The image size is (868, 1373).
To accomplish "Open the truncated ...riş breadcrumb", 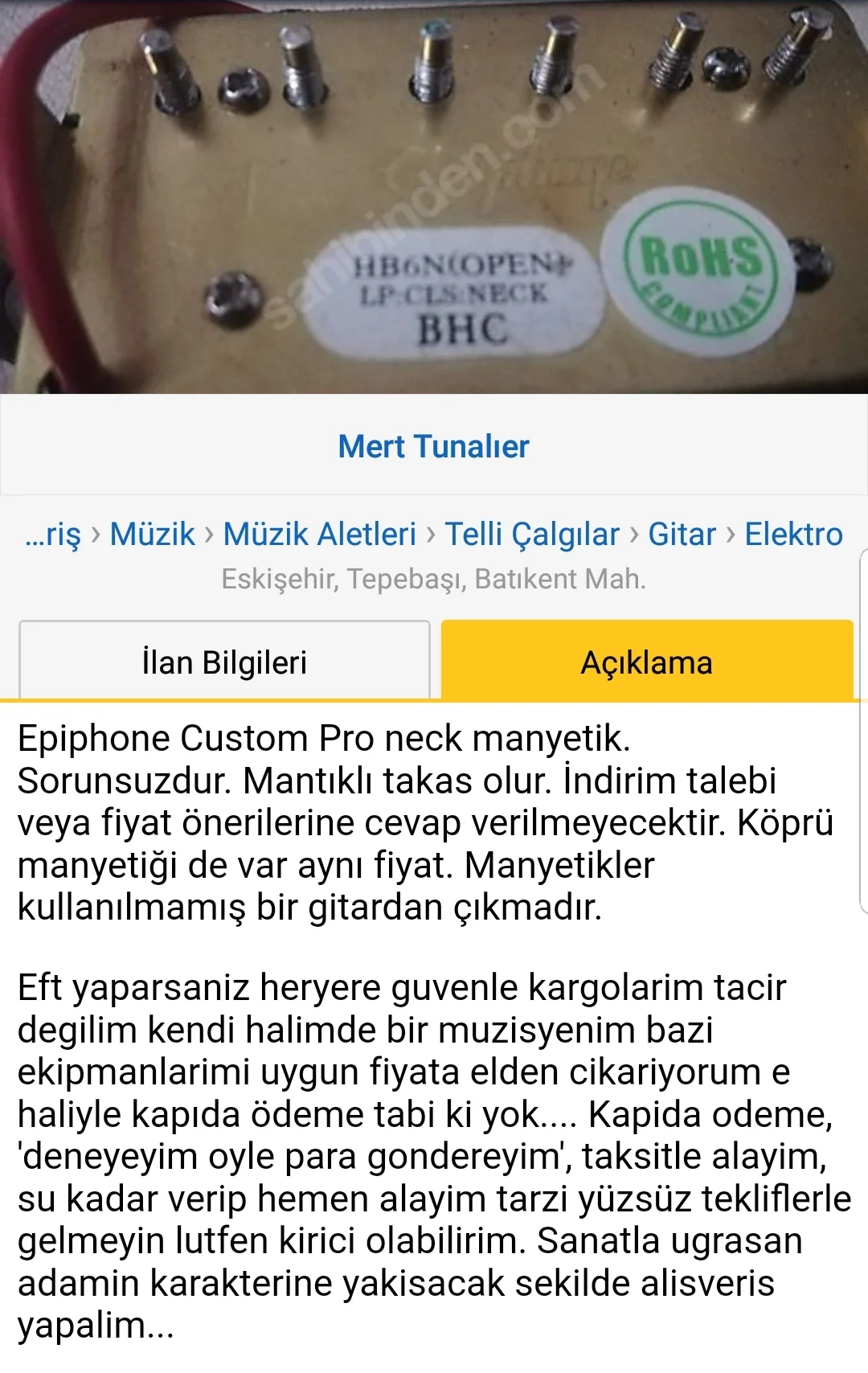I will (53, 535).
